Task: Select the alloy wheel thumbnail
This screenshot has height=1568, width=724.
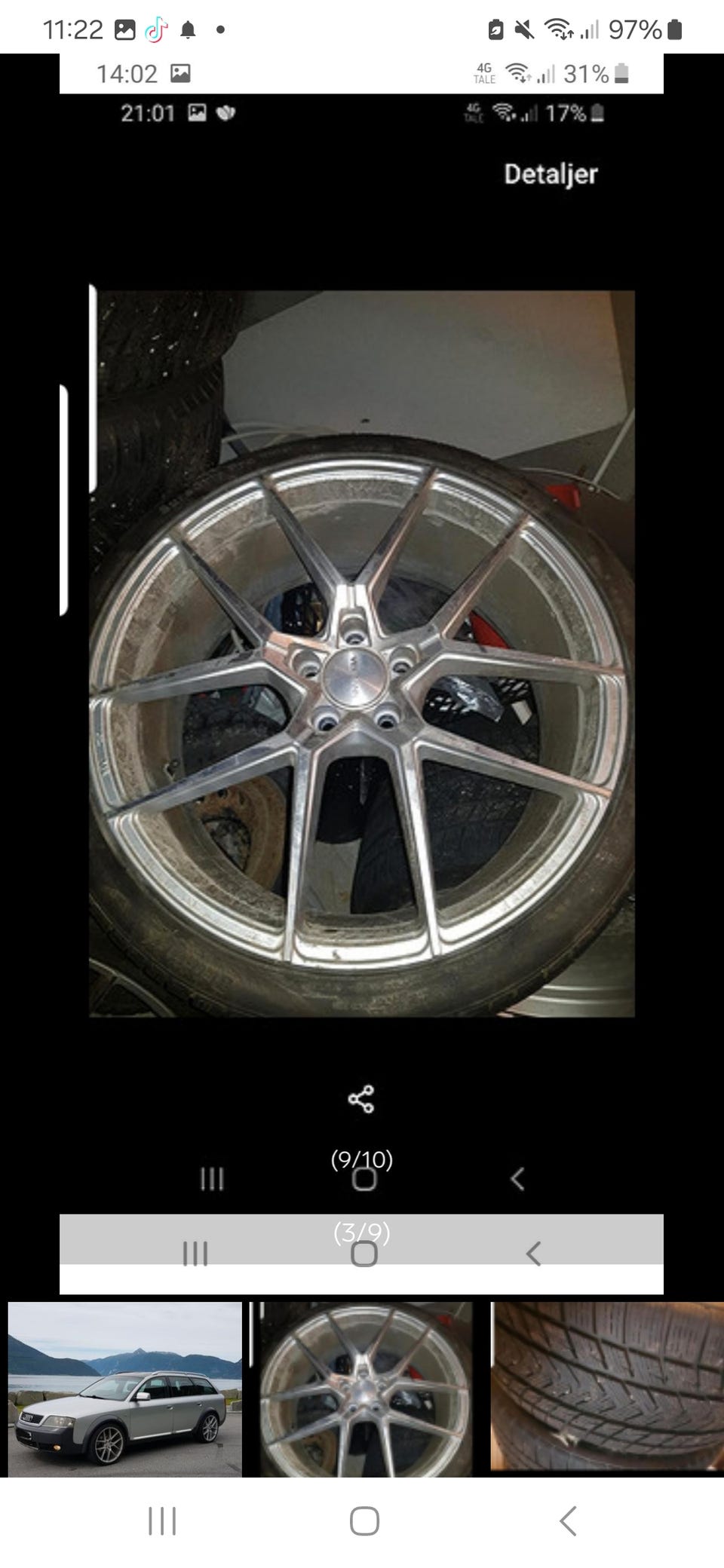Action: 366,1389
